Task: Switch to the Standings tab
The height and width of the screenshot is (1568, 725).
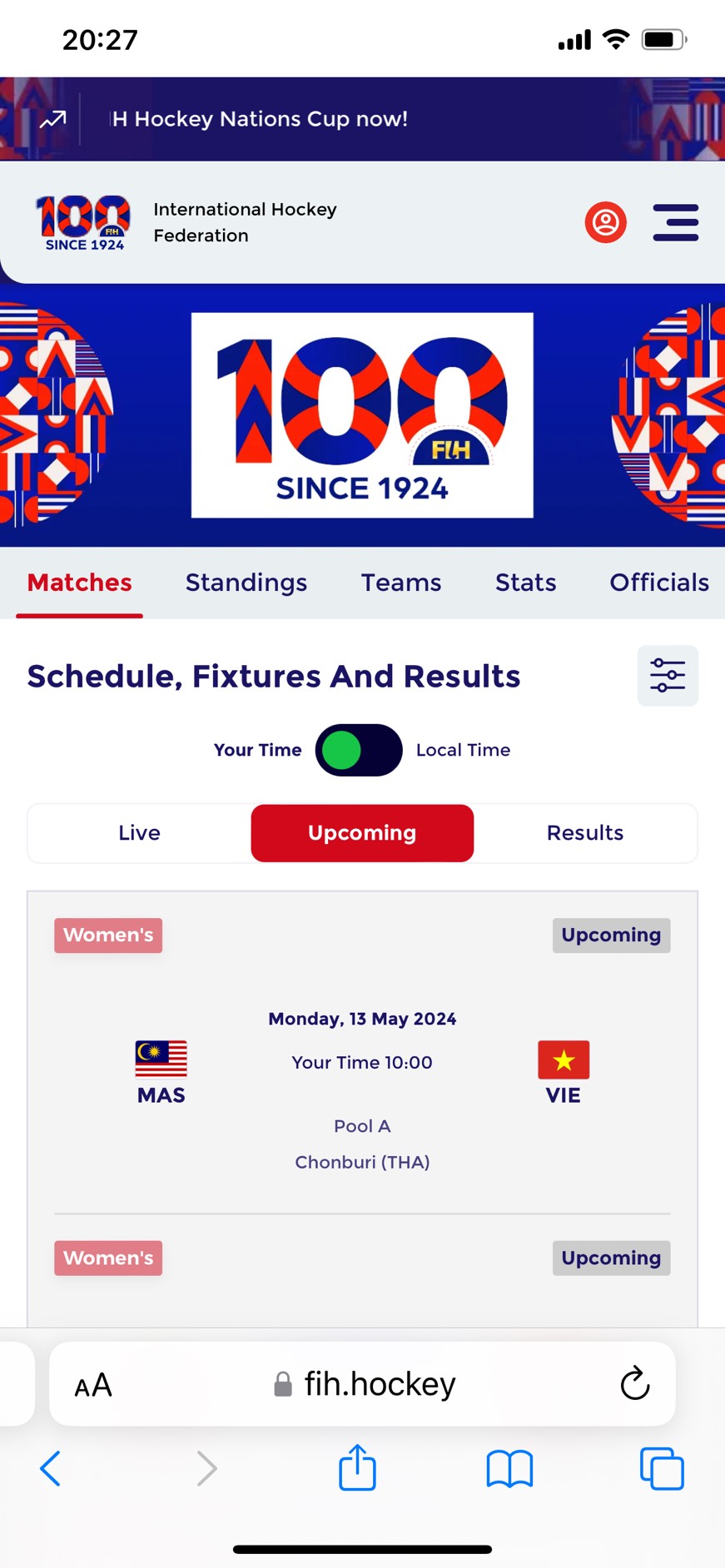Action: 246,583
